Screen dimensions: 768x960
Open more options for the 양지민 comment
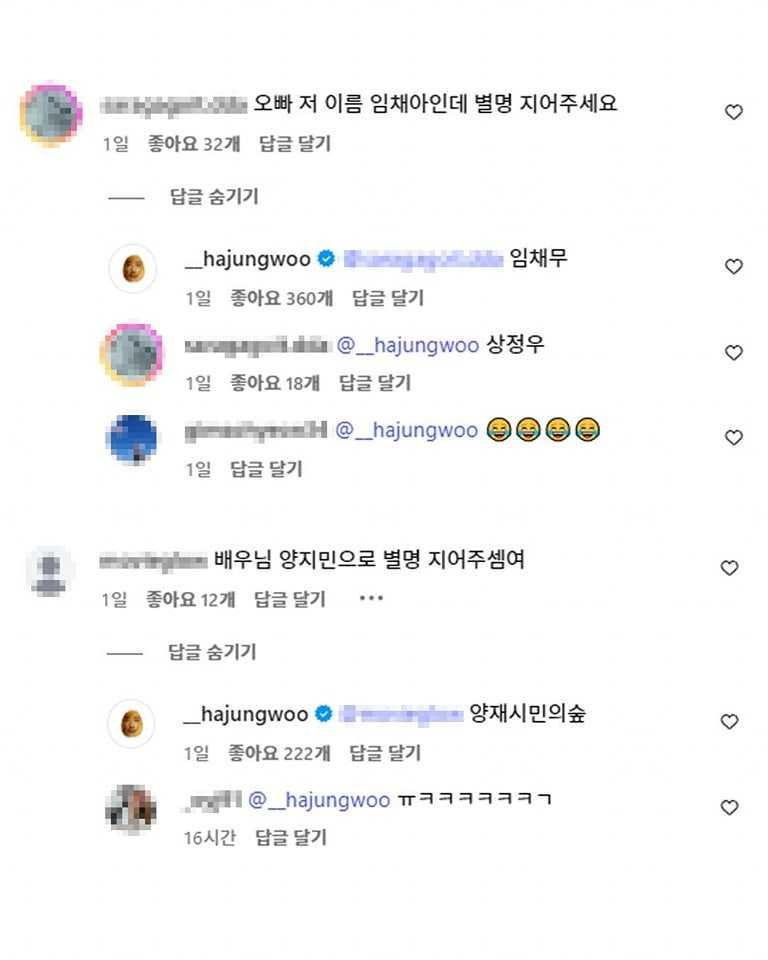coord(371,599)
